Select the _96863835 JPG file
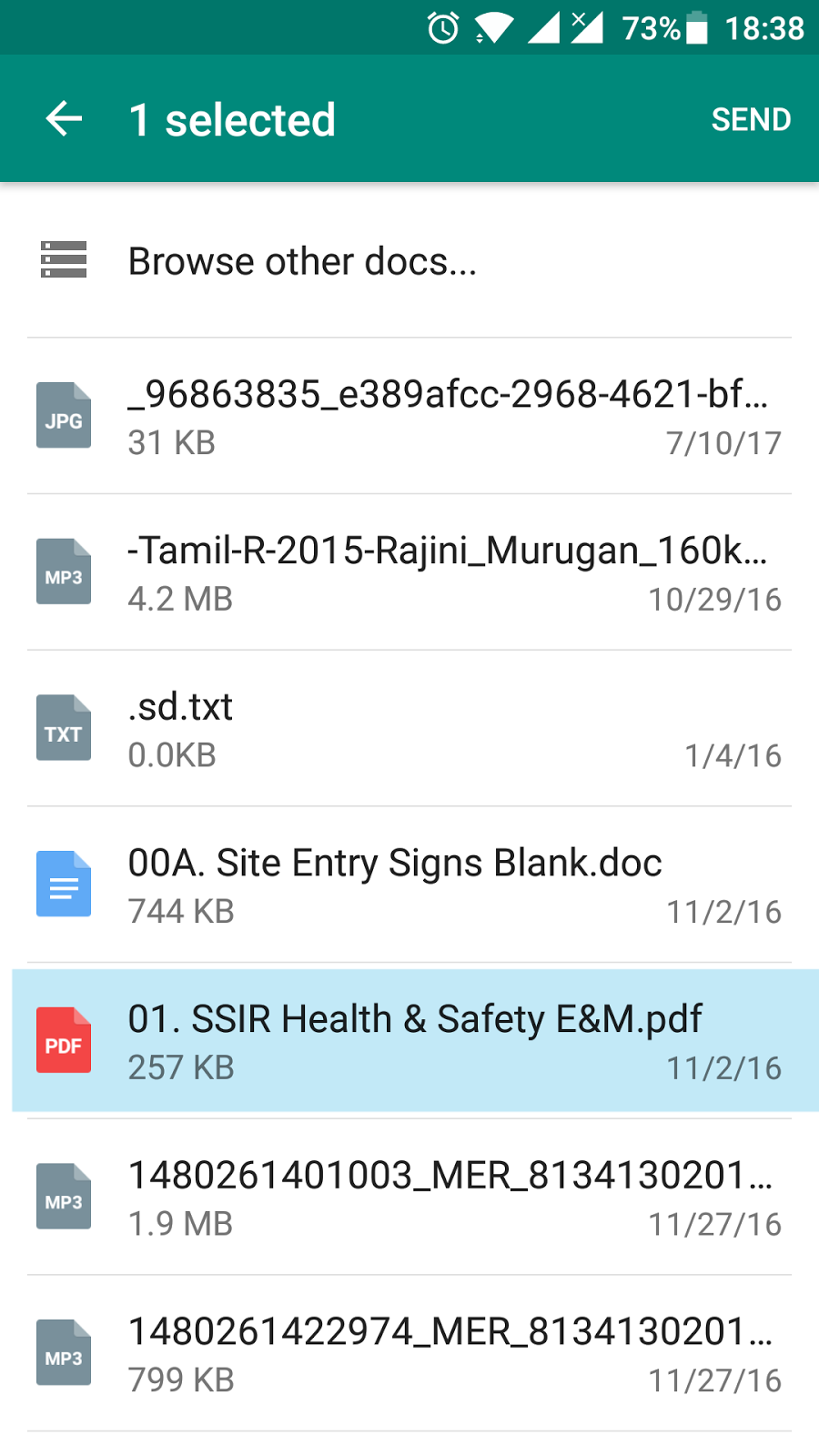 pos(409,417)
